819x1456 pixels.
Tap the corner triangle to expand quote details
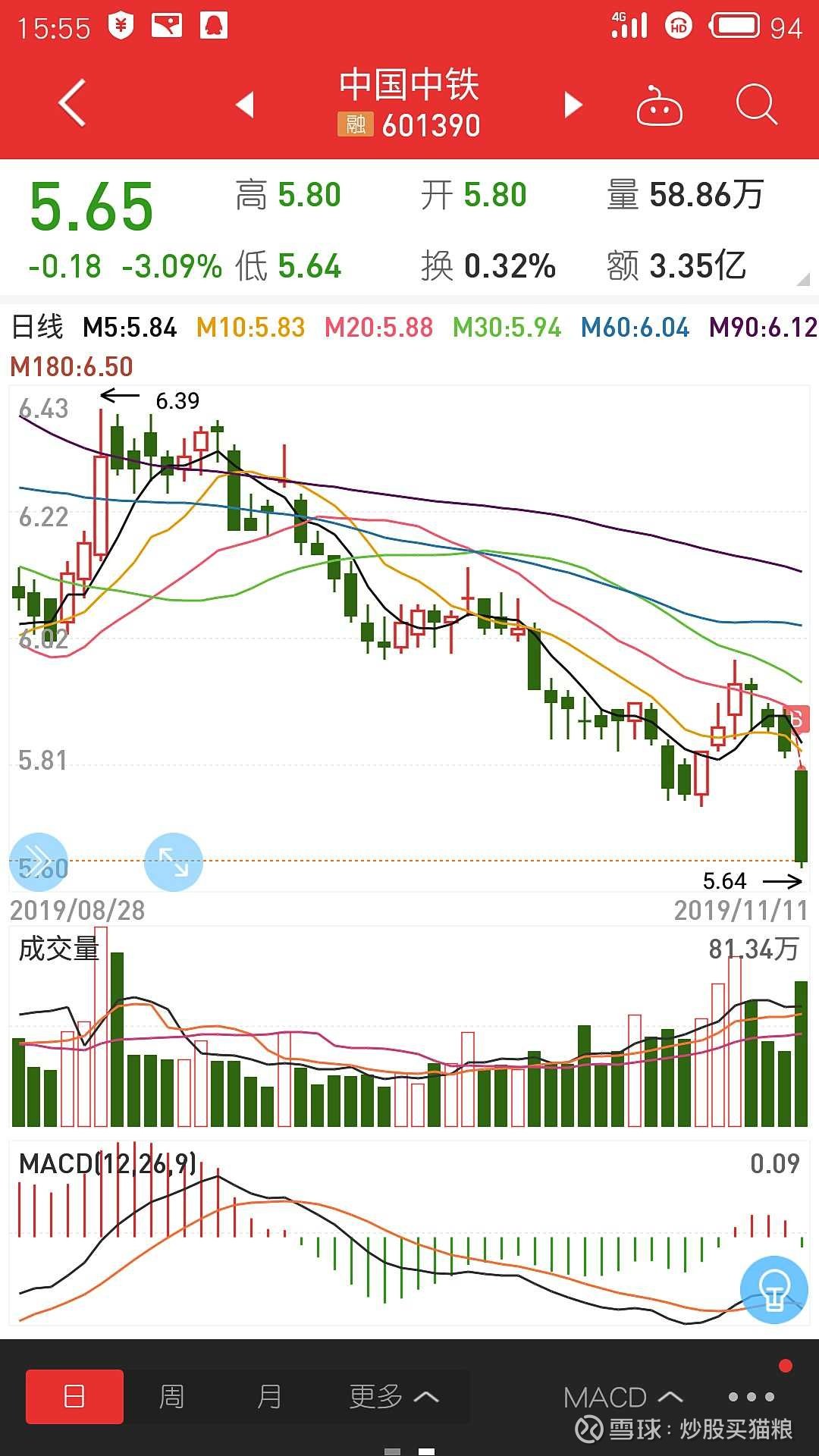point(802,281)
